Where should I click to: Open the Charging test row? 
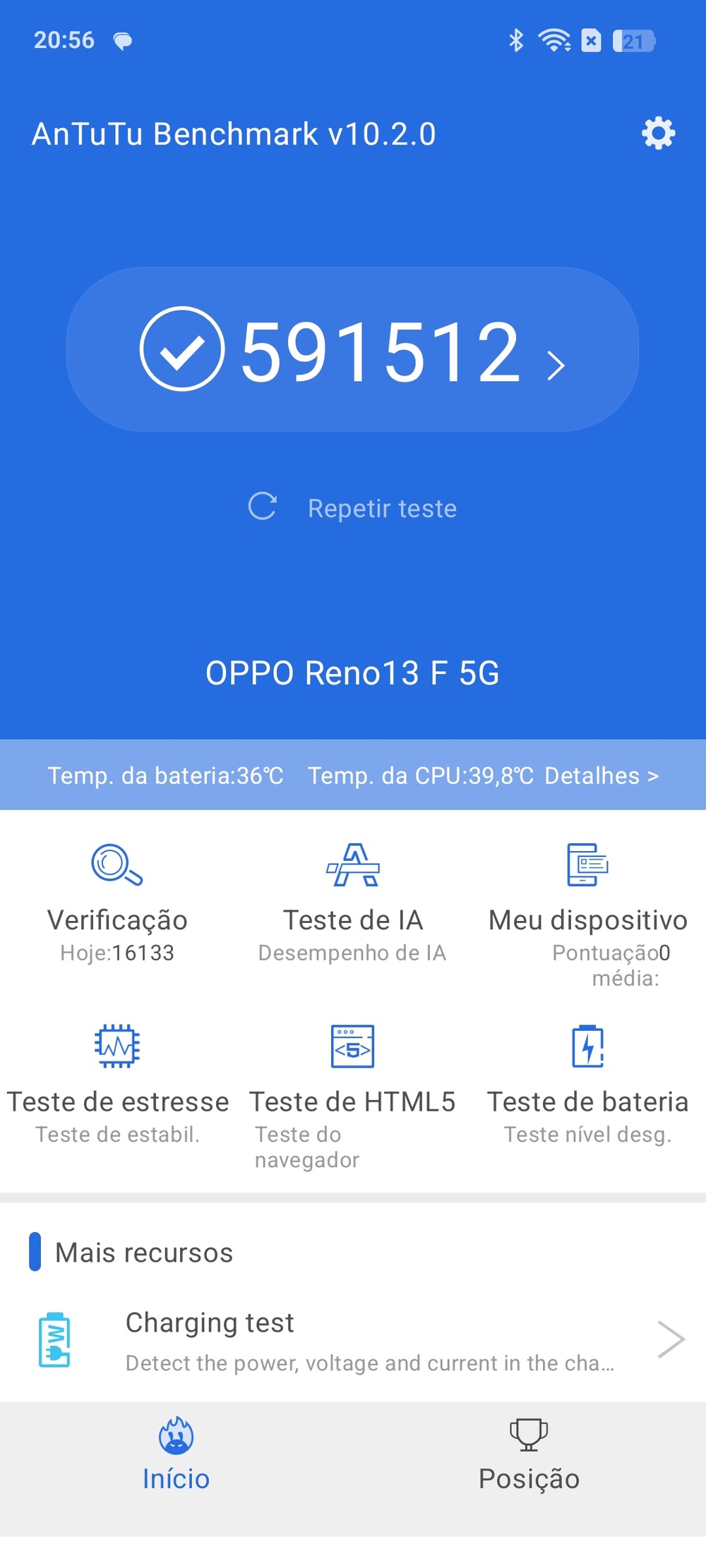point(353,1341)
